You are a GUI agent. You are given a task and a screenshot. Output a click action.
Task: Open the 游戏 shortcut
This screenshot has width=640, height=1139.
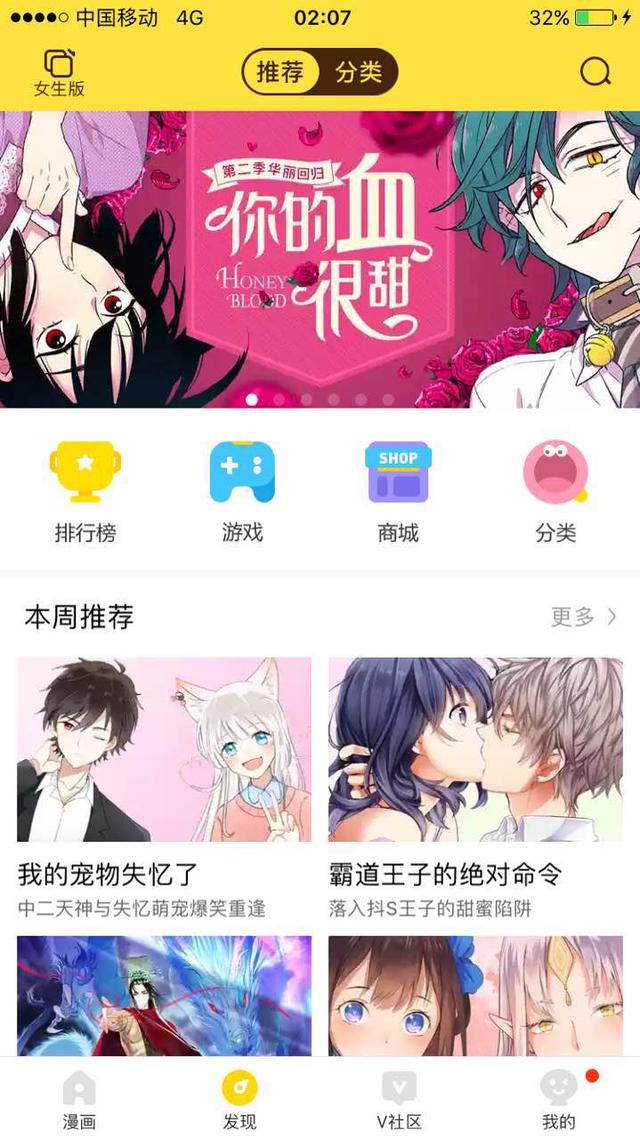pos(242,492)
